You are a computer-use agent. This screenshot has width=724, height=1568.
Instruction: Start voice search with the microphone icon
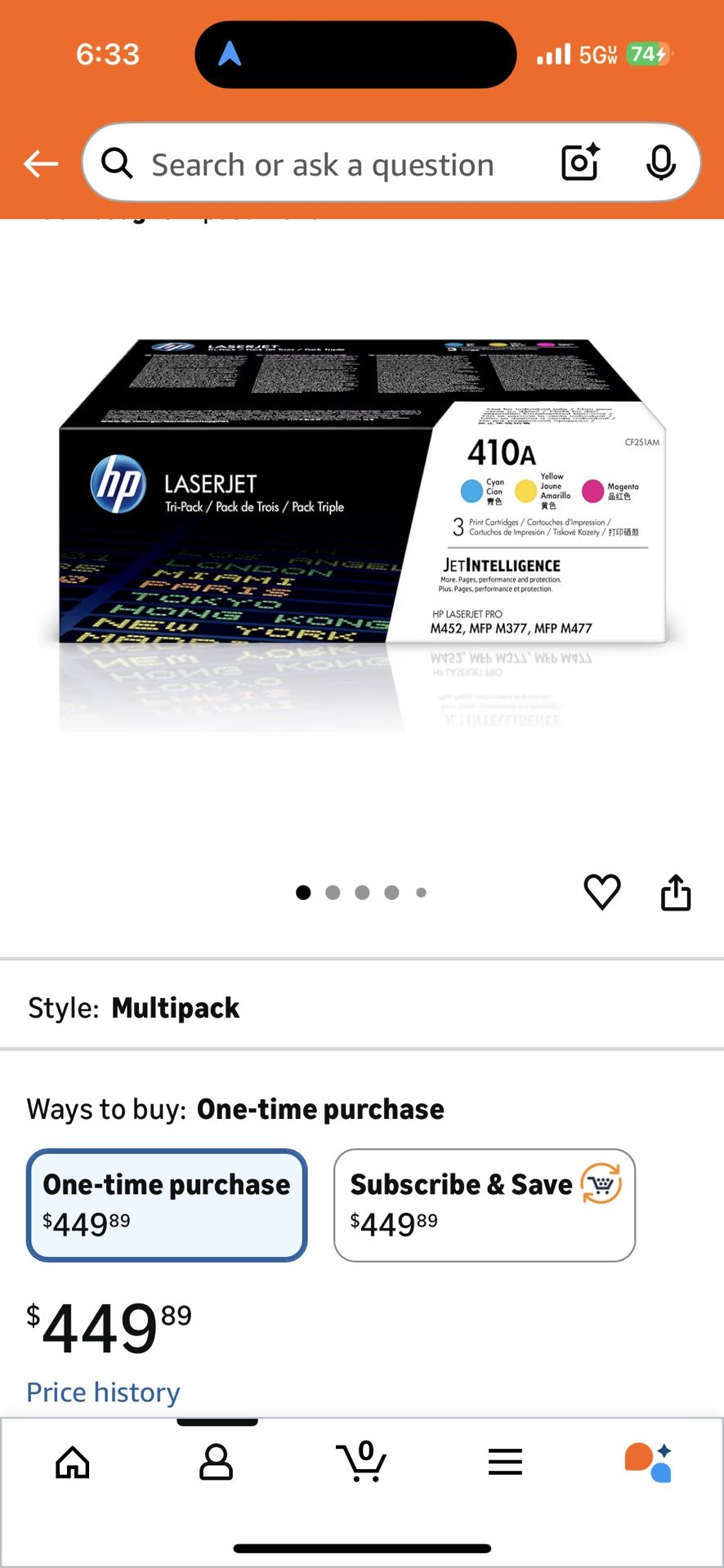(662, 163)
